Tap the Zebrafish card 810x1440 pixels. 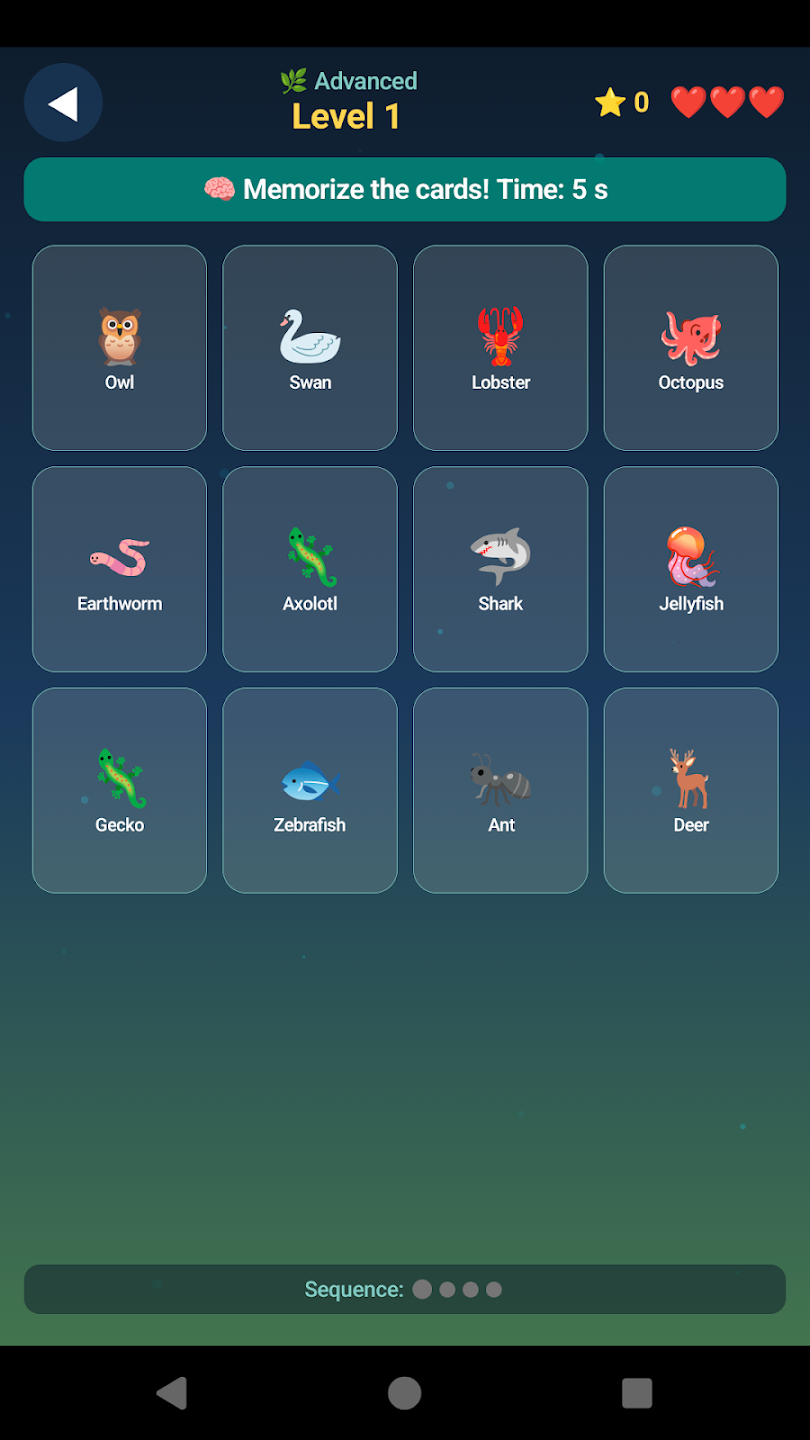pyautogui.click(x=310, y=790)
